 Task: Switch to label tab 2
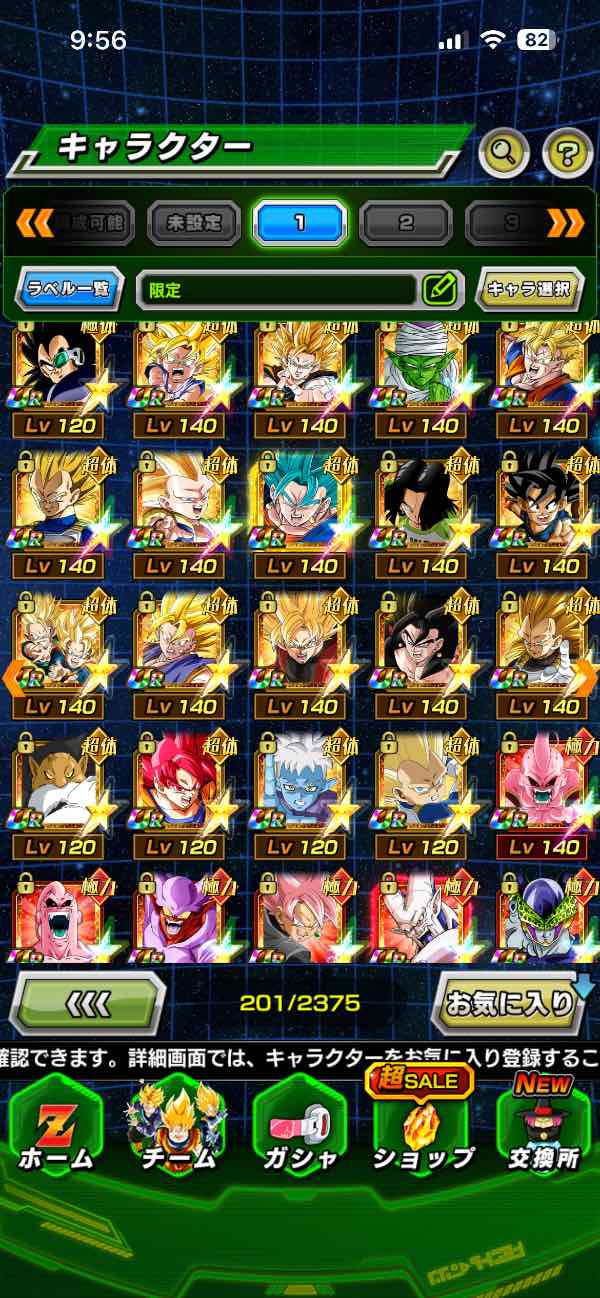click(406, 223)
